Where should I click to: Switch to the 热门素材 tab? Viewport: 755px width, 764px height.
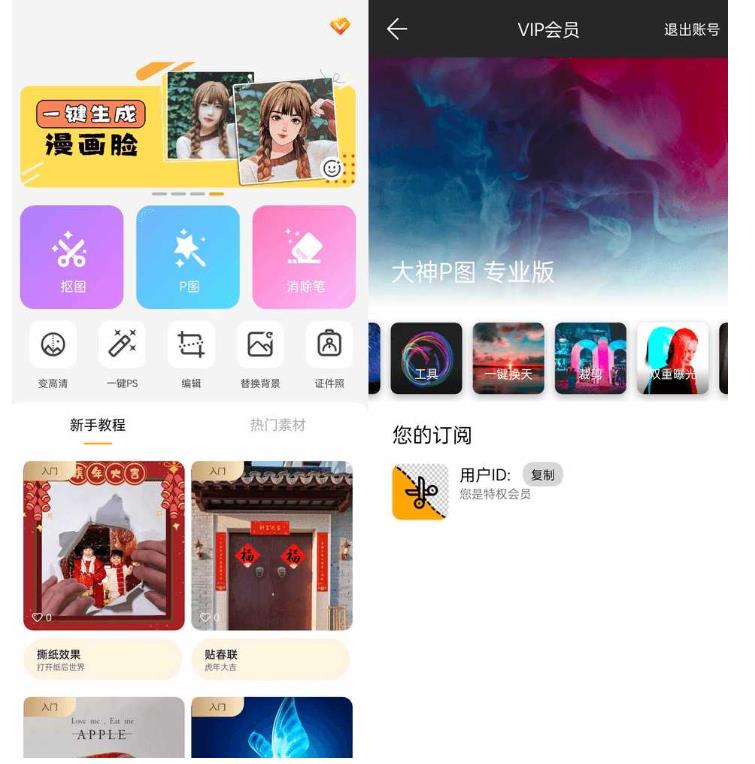click(x=277, y=426)
